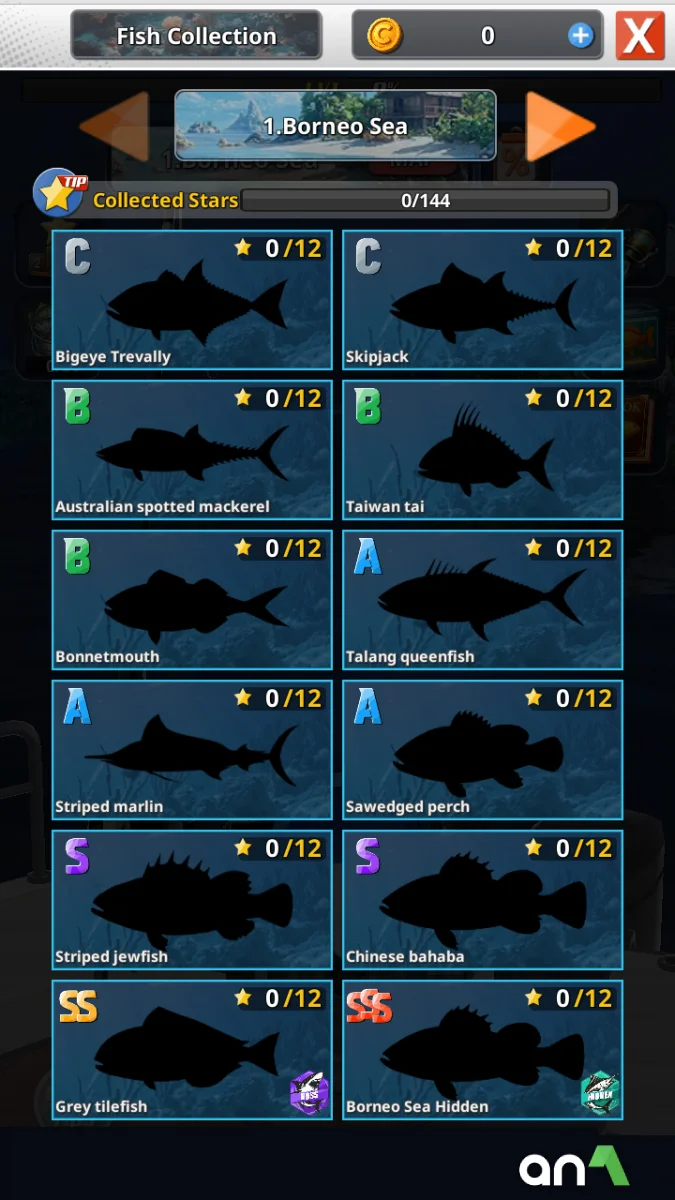The width and height of the screenshot is (675, 1200).
Task: Open the Skipjack fish card
Action: (x=482, y=300)
